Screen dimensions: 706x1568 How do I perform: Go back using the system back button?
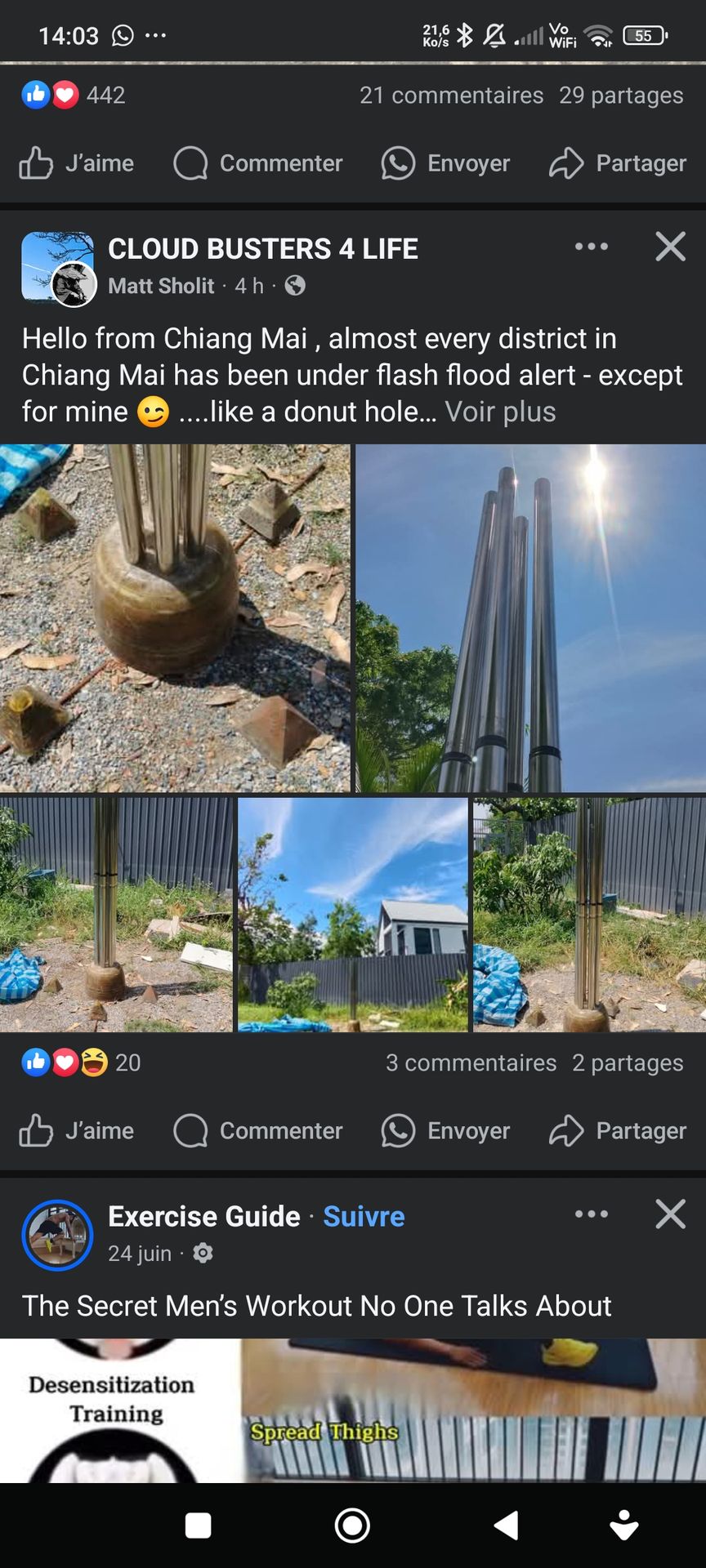pyautogui.click(x=507, y=1526)
